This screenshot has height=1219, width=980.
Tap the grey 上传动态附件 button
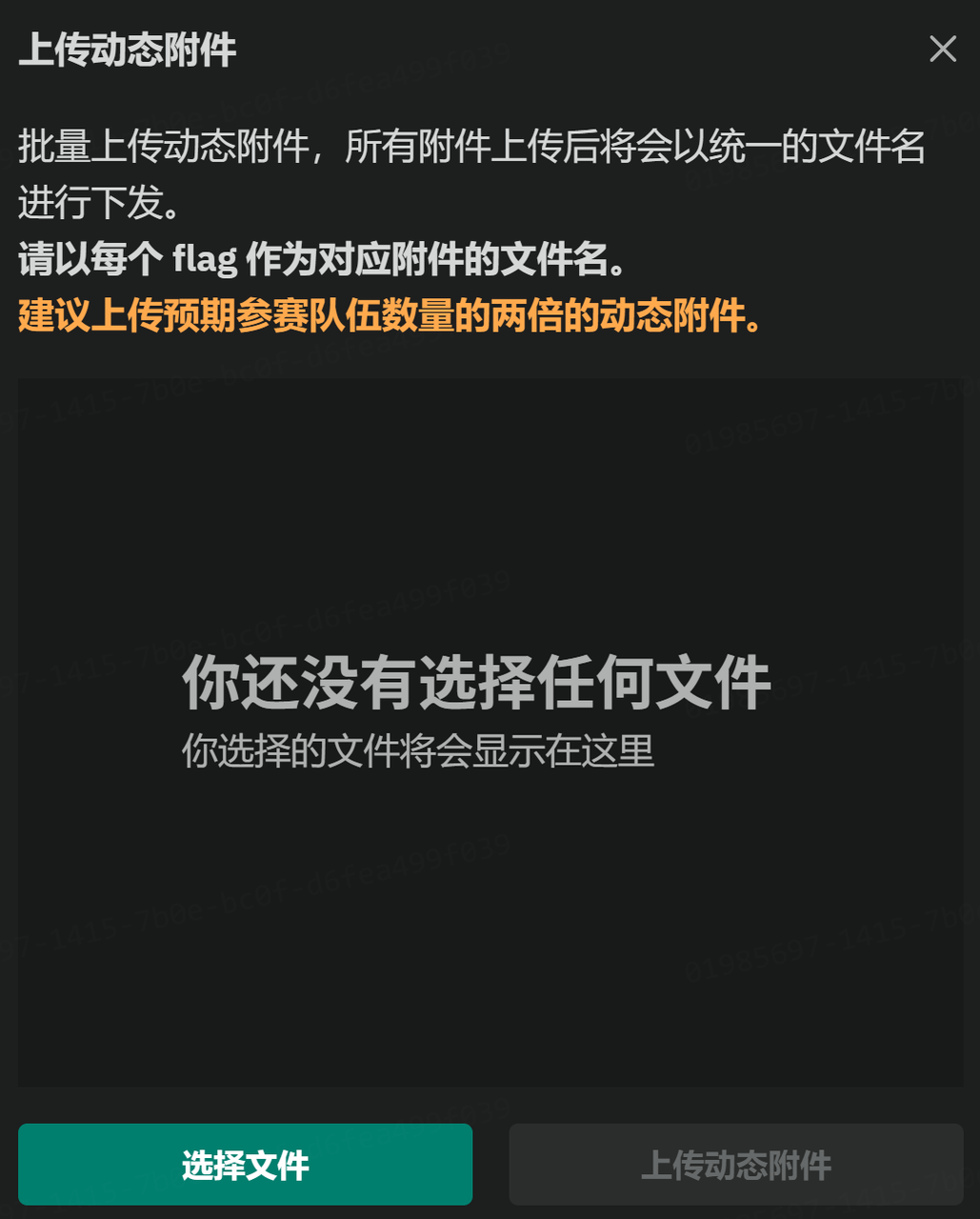[x=735, y=1164]
